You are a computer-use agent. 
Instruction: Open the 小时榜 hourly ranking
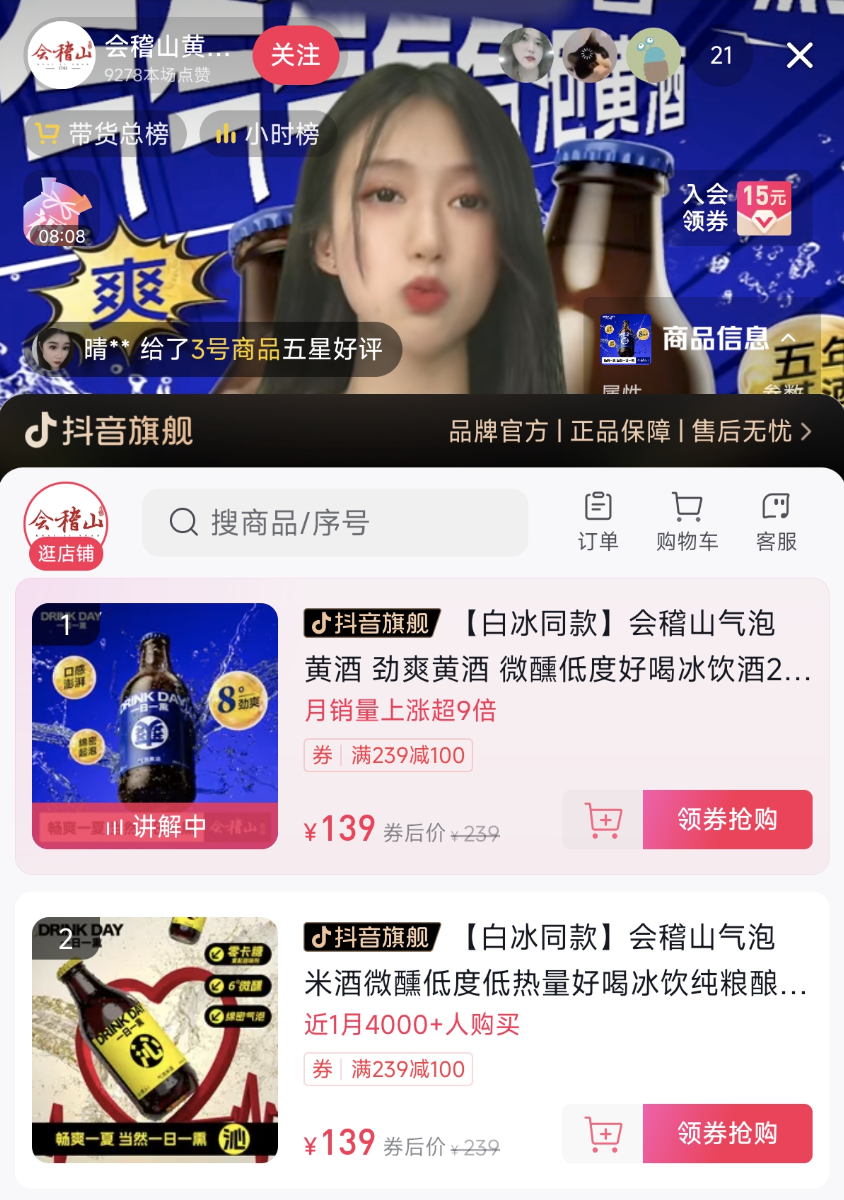tap(268, 134)
